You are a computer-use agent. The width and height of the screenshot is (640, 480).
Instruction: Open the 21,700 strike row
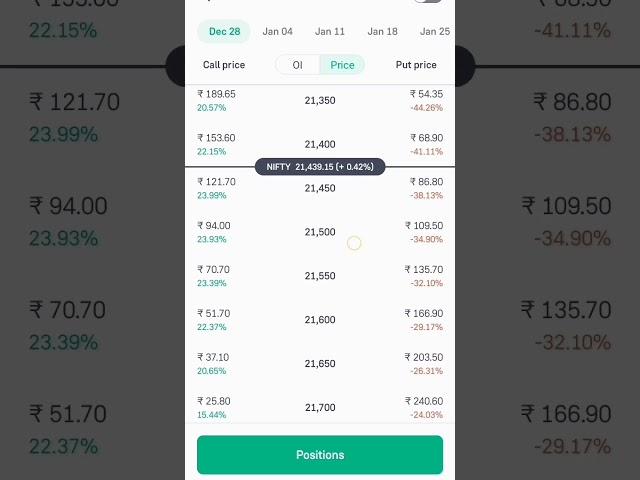320,408
